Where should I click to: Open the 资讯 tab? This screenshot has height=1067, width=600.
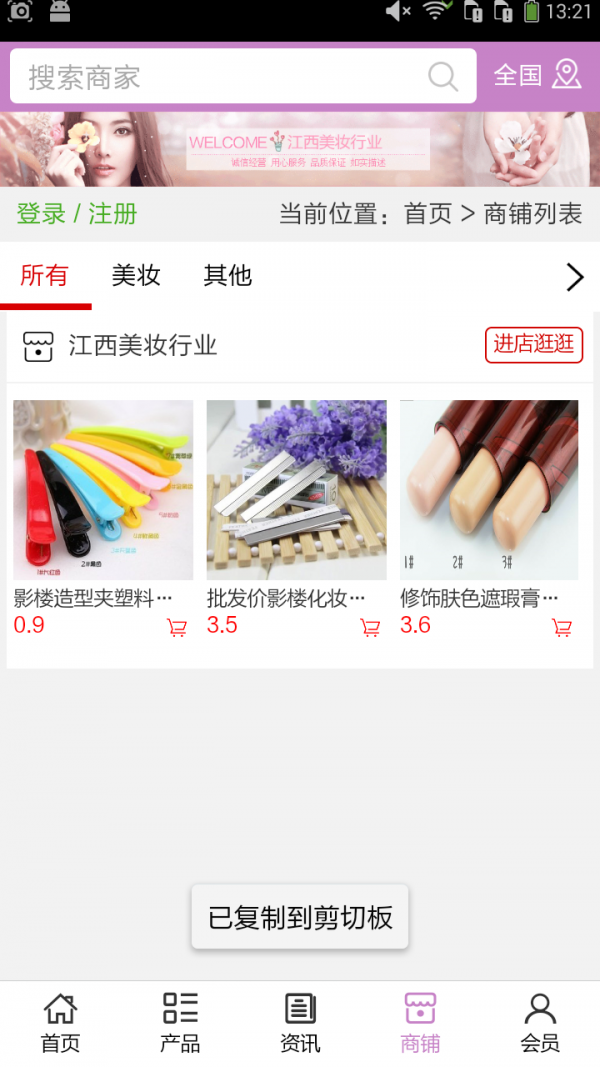tap(300, 1023)
